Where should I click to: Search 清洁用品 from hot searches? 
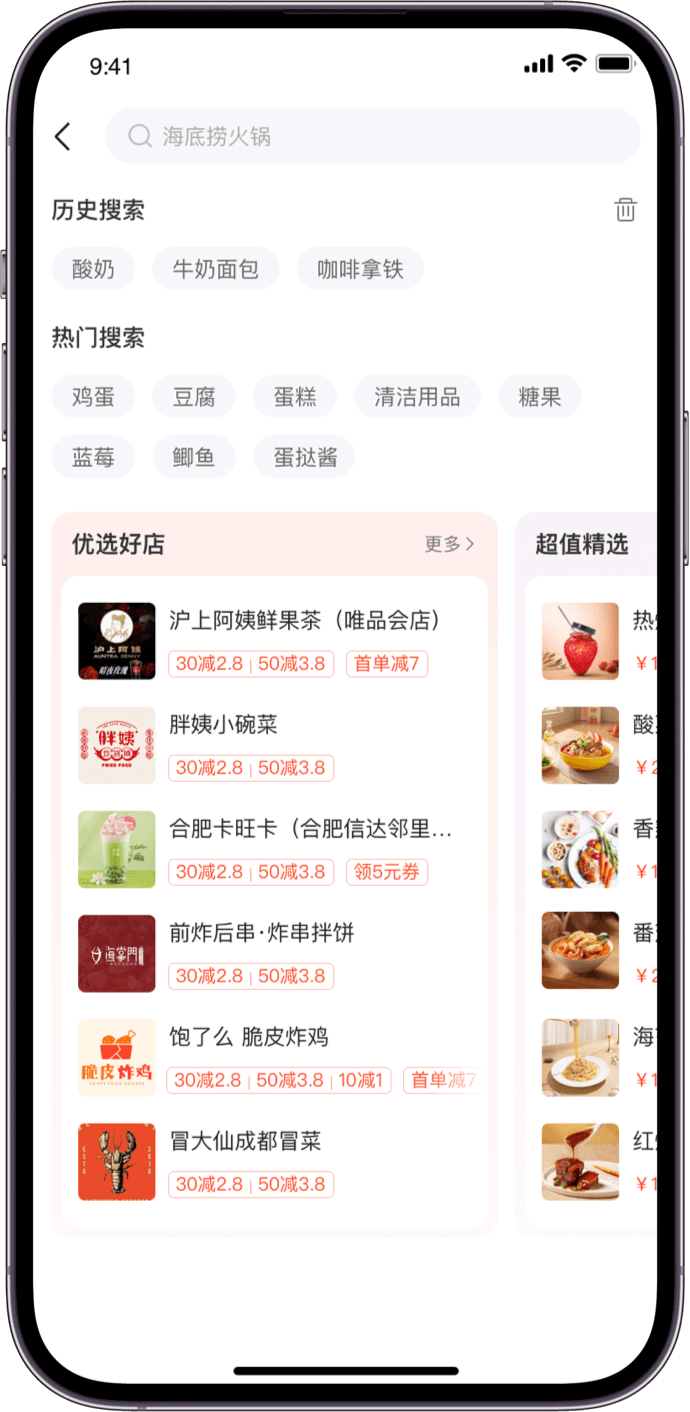(x=417, y=397)
